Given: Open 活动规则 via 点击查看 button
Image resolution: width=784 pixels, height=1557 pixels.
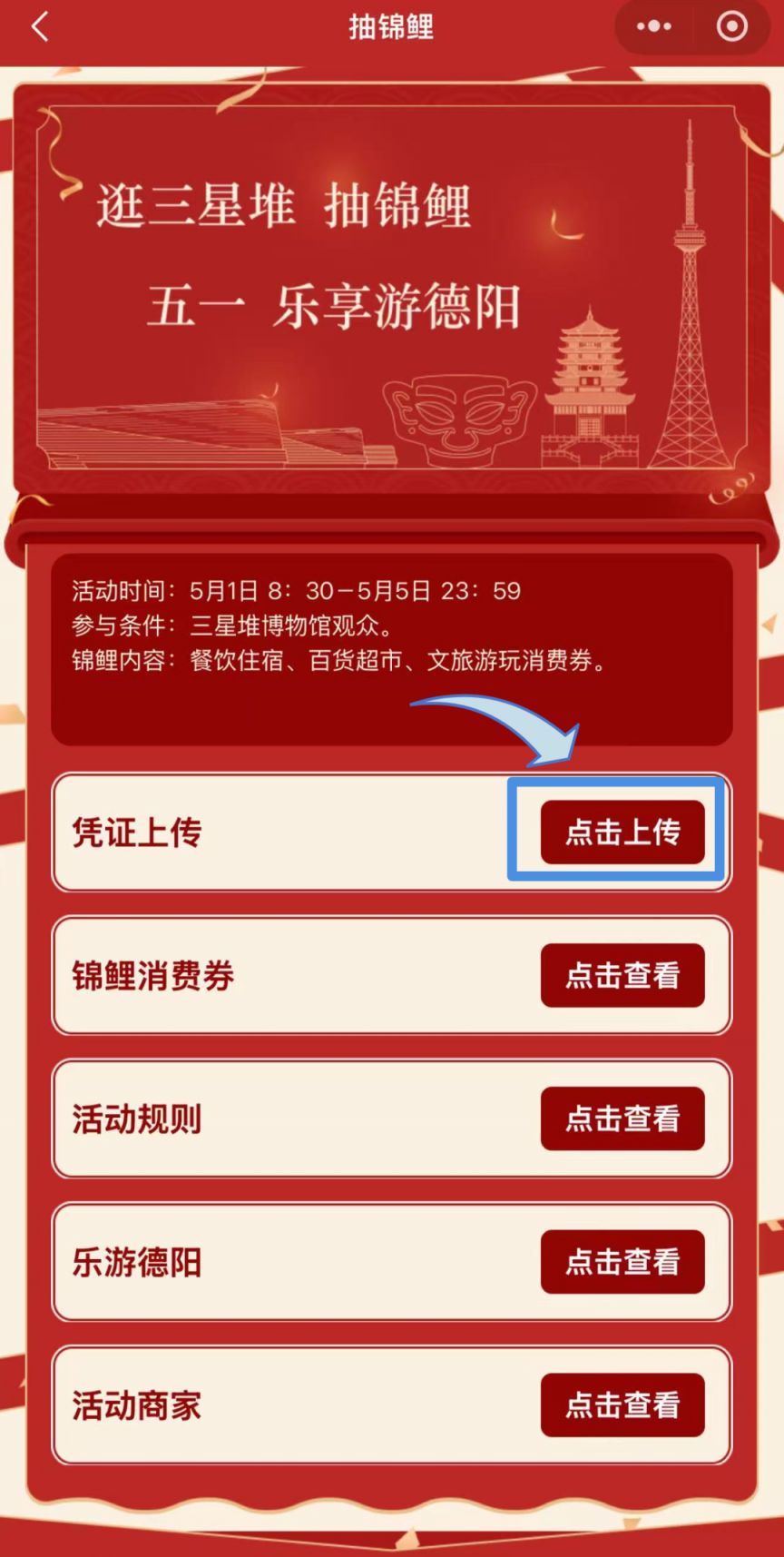Looking at the screenshot, I should (622, 1118).
